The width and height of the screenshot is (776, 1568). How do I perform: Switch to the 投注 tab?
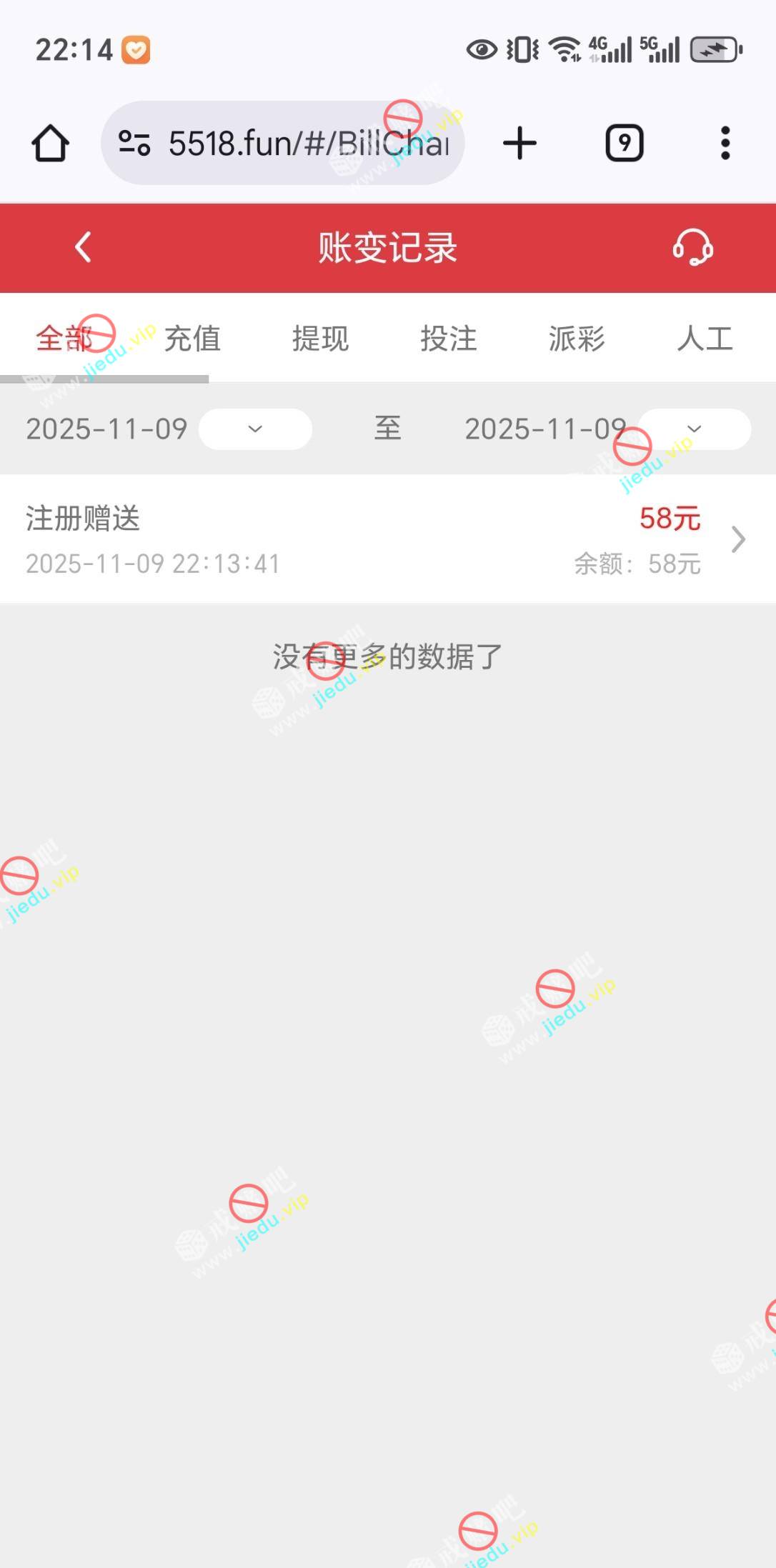448,339
